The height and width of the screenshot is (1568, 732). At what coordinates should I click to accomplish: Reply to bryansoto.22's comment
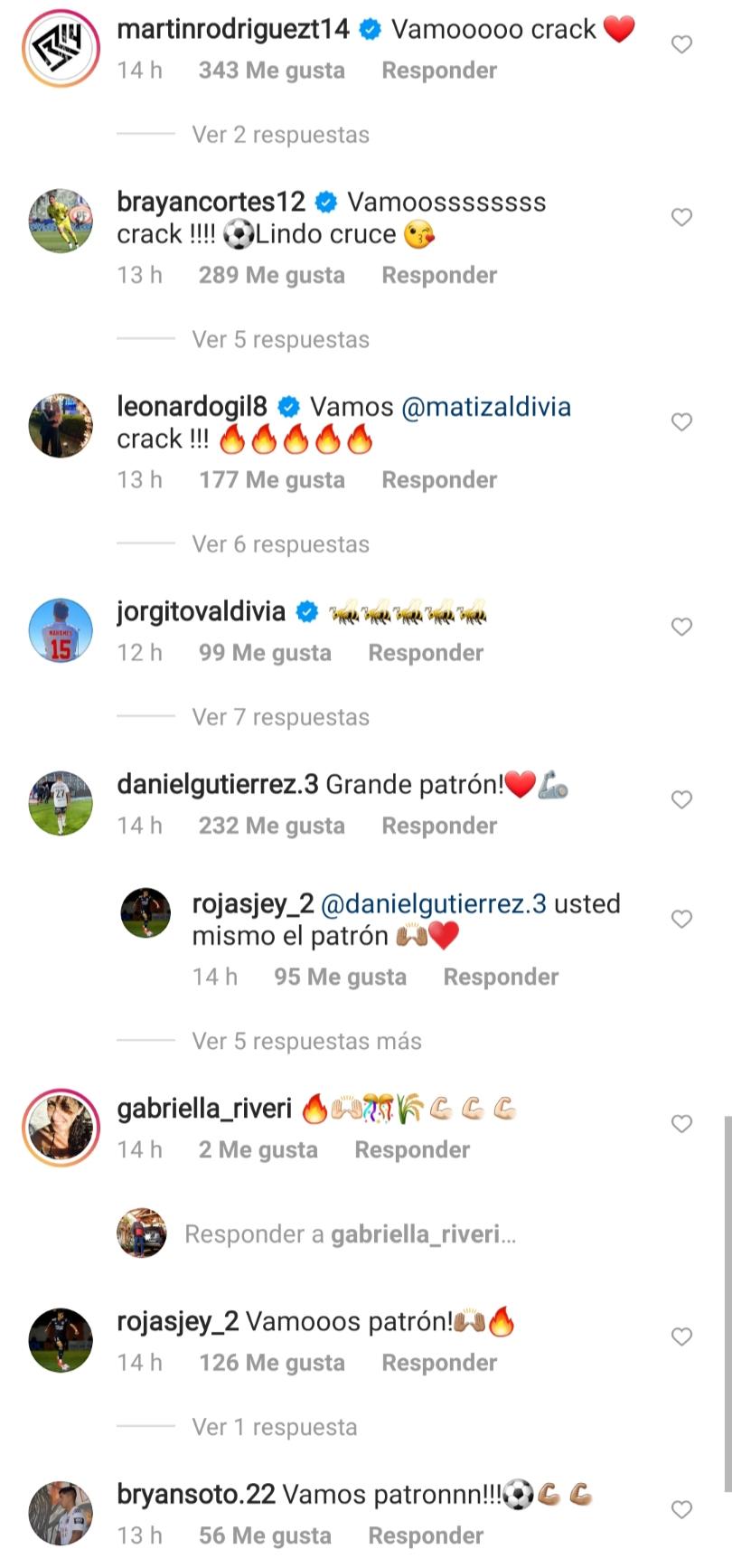click(426, 1535)
